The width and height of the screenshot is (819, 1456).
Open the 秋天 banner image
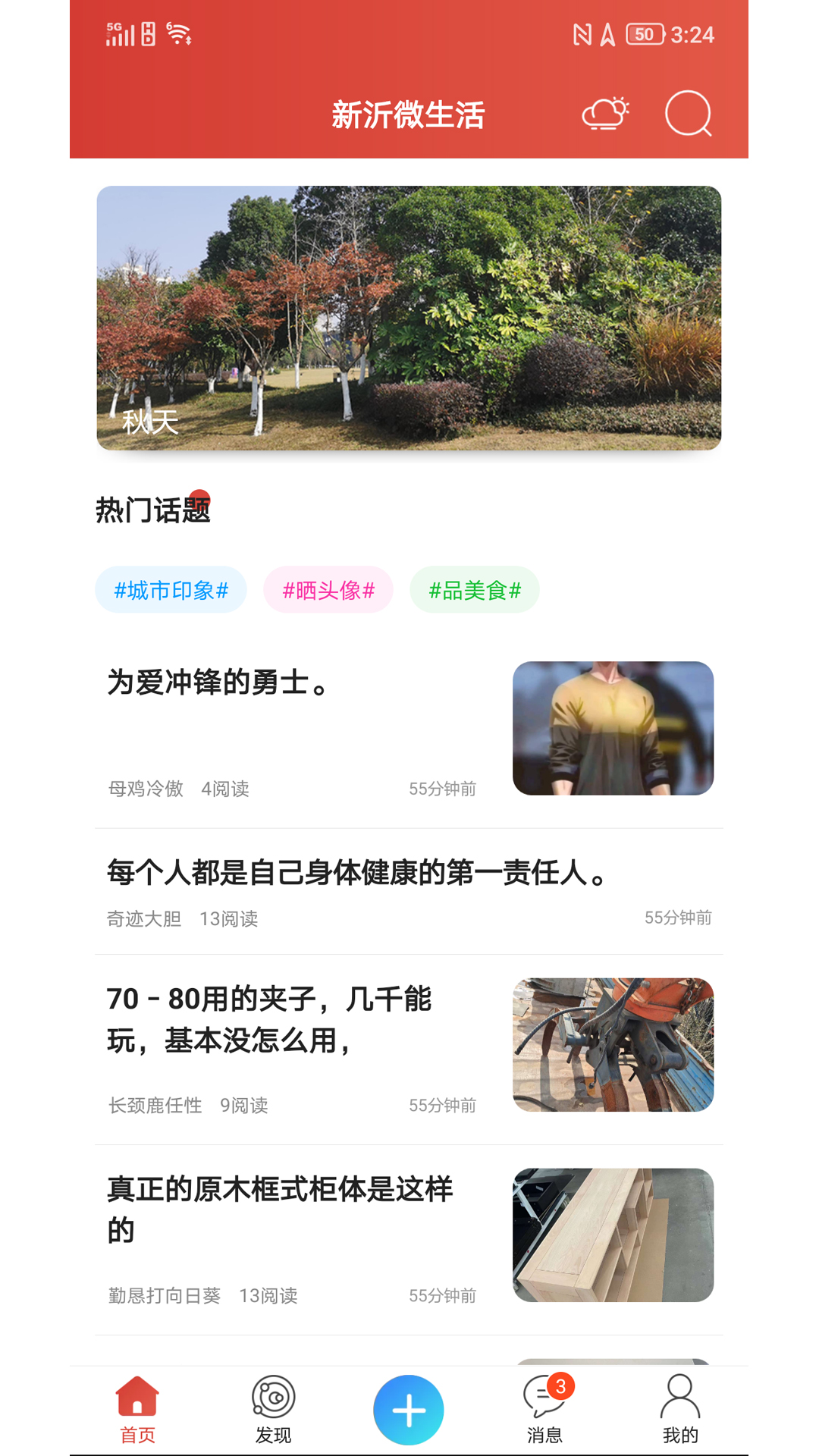(x=409, y=318)
